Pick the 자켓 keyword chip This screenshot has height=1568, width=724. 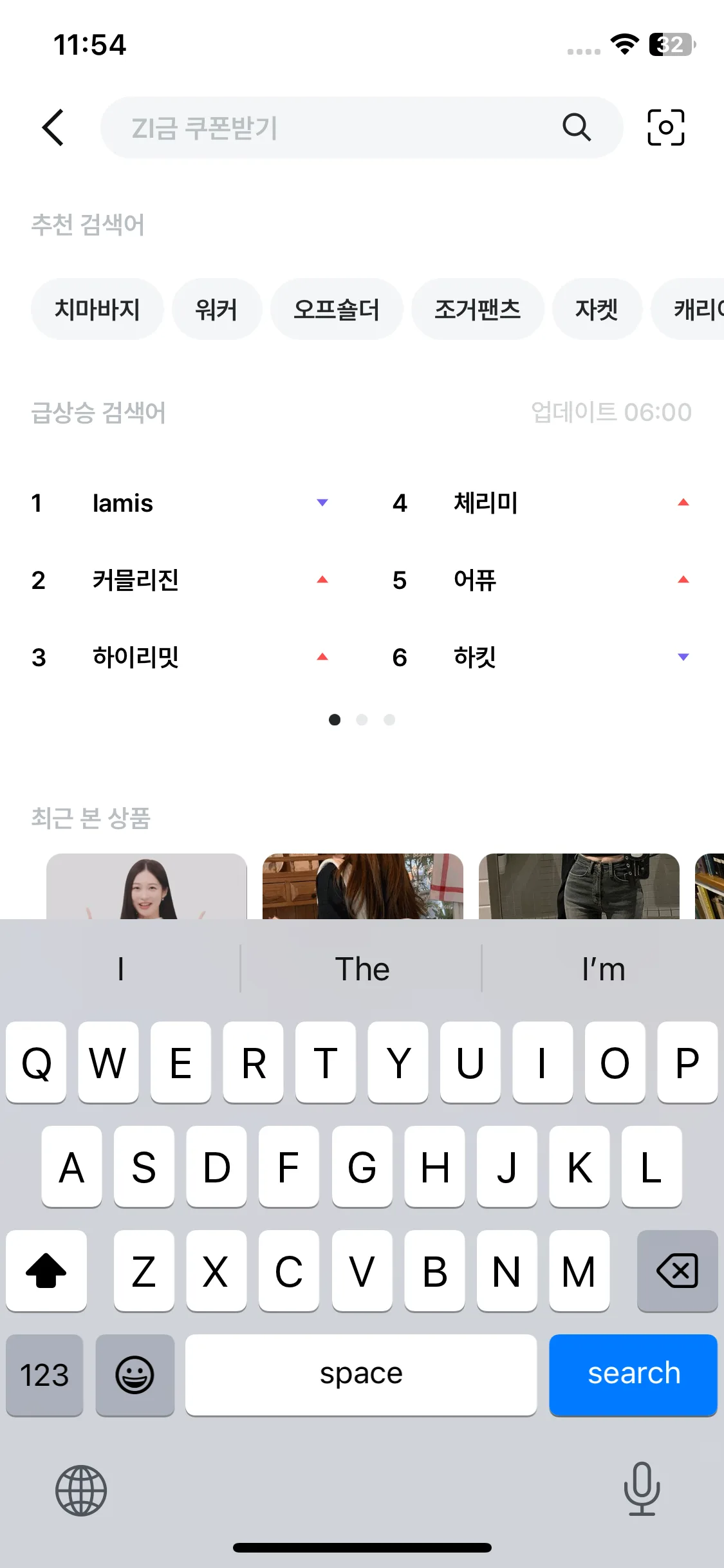point(597,310)
